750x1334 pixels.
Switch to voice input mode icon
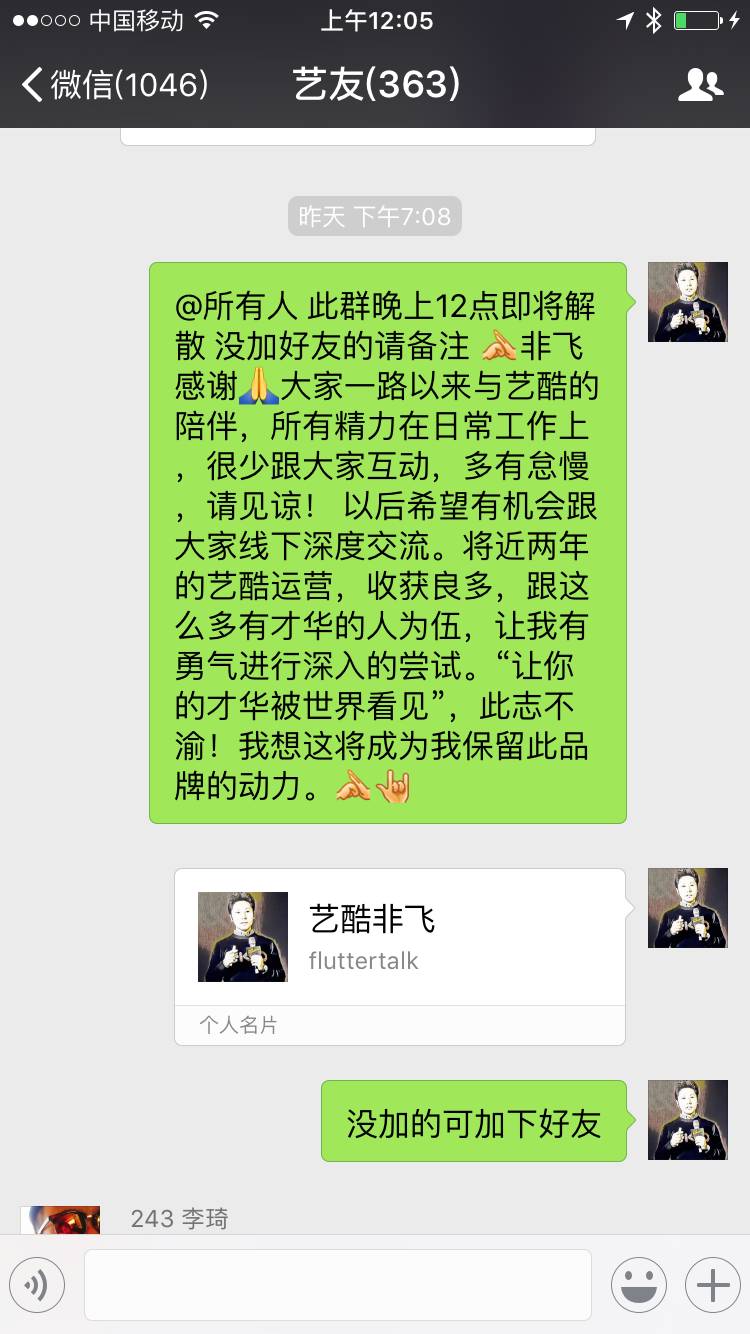tap(37, 1284)
